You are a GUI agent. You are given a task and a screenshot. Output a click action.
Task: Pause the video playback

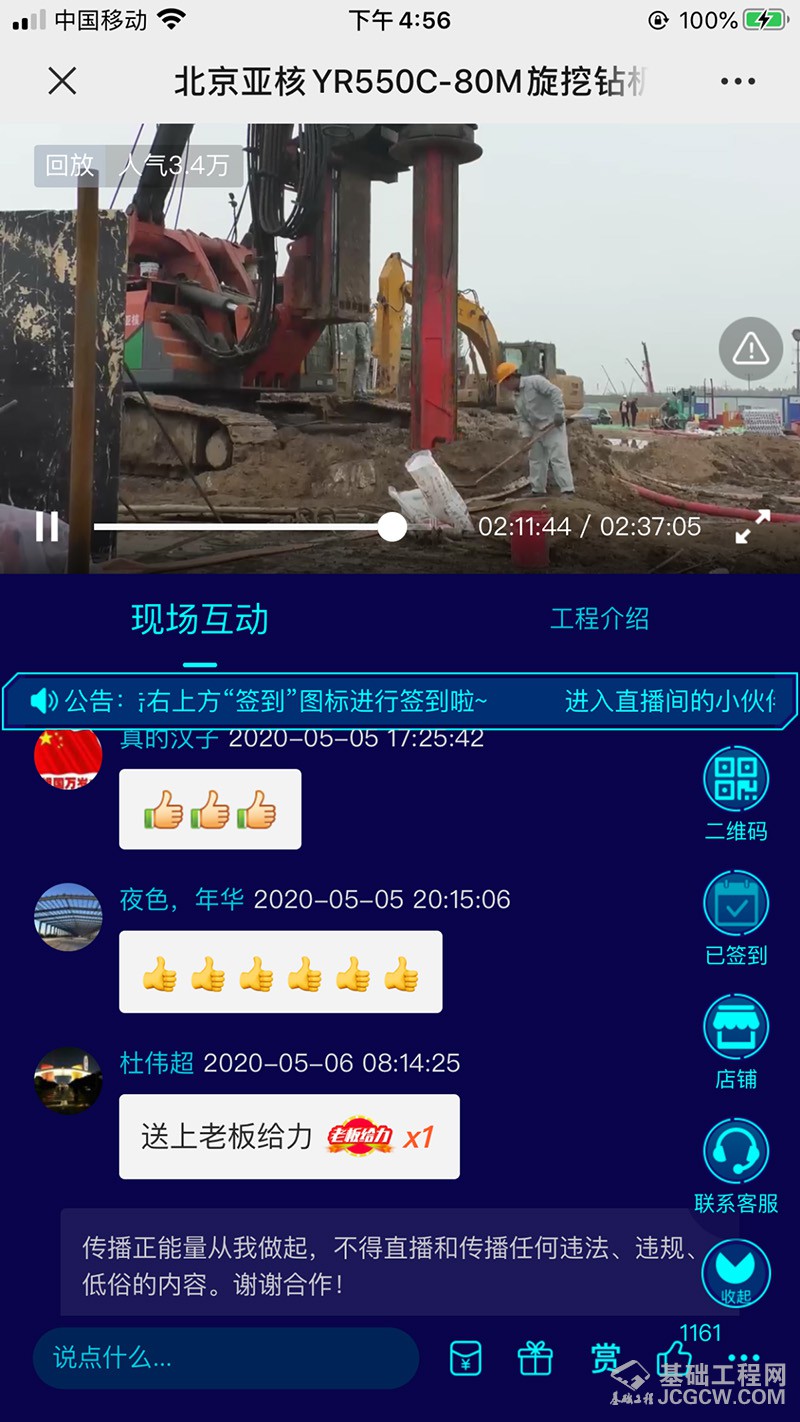tap(47, 527)
